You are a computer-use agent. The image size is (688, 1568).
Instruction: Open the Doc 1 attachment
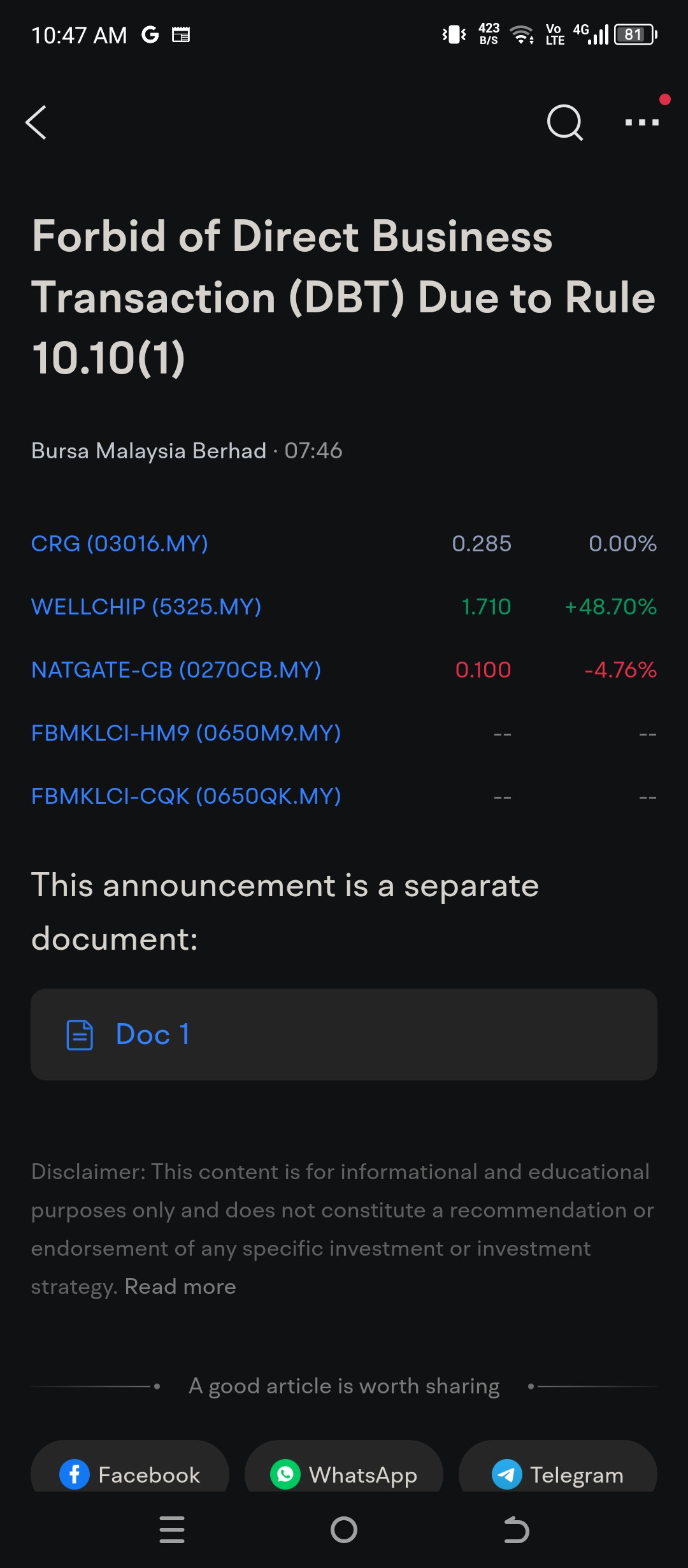coord(344,1034)
